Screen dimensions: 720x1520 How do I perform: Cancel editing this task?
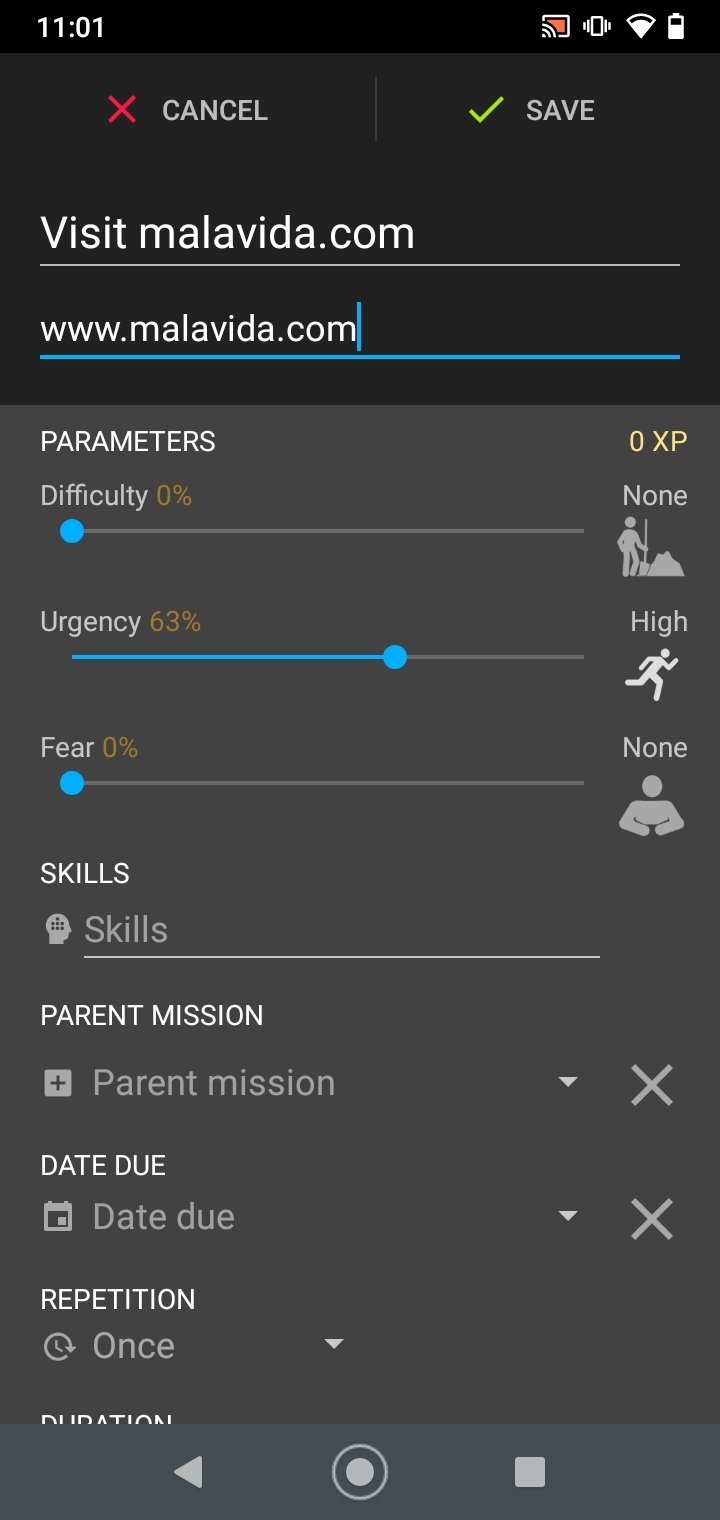(187, 110)
